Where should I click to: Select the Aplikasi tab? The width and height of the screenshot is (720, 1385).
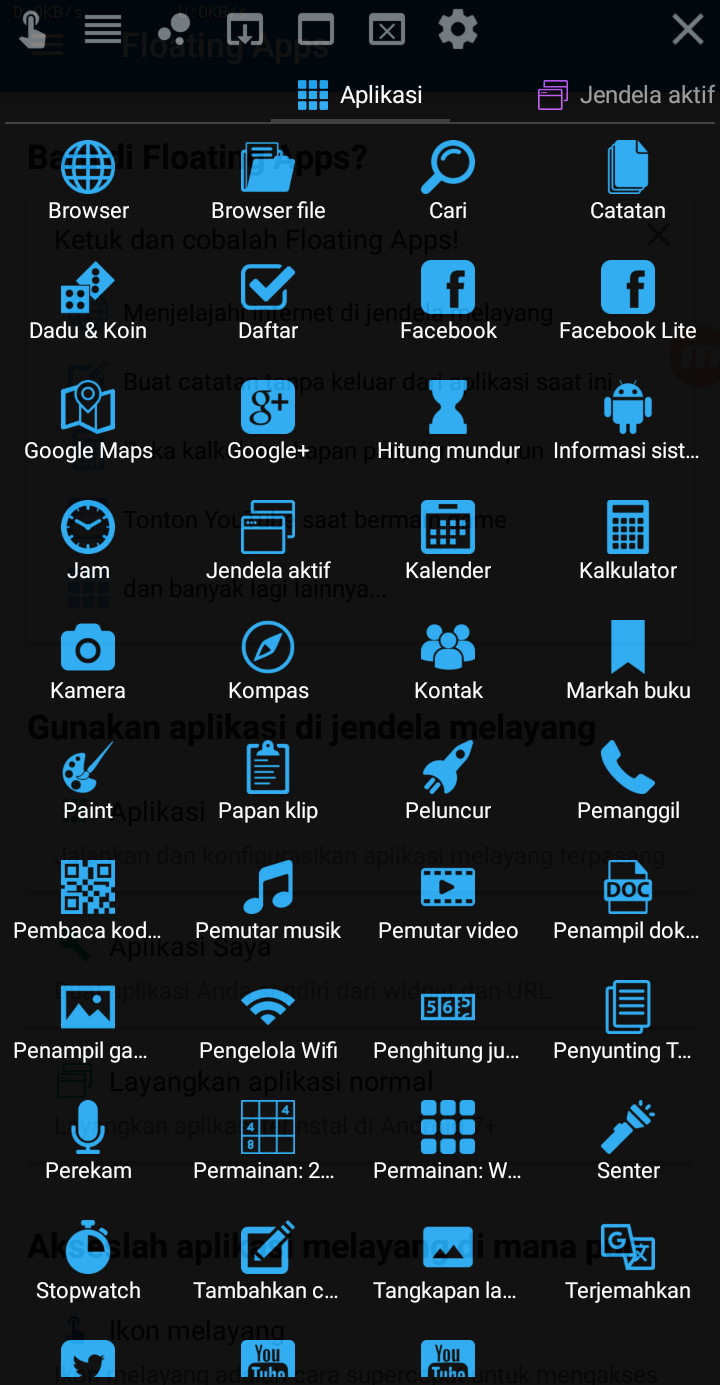pyautogui.click(x=360, y=95)
